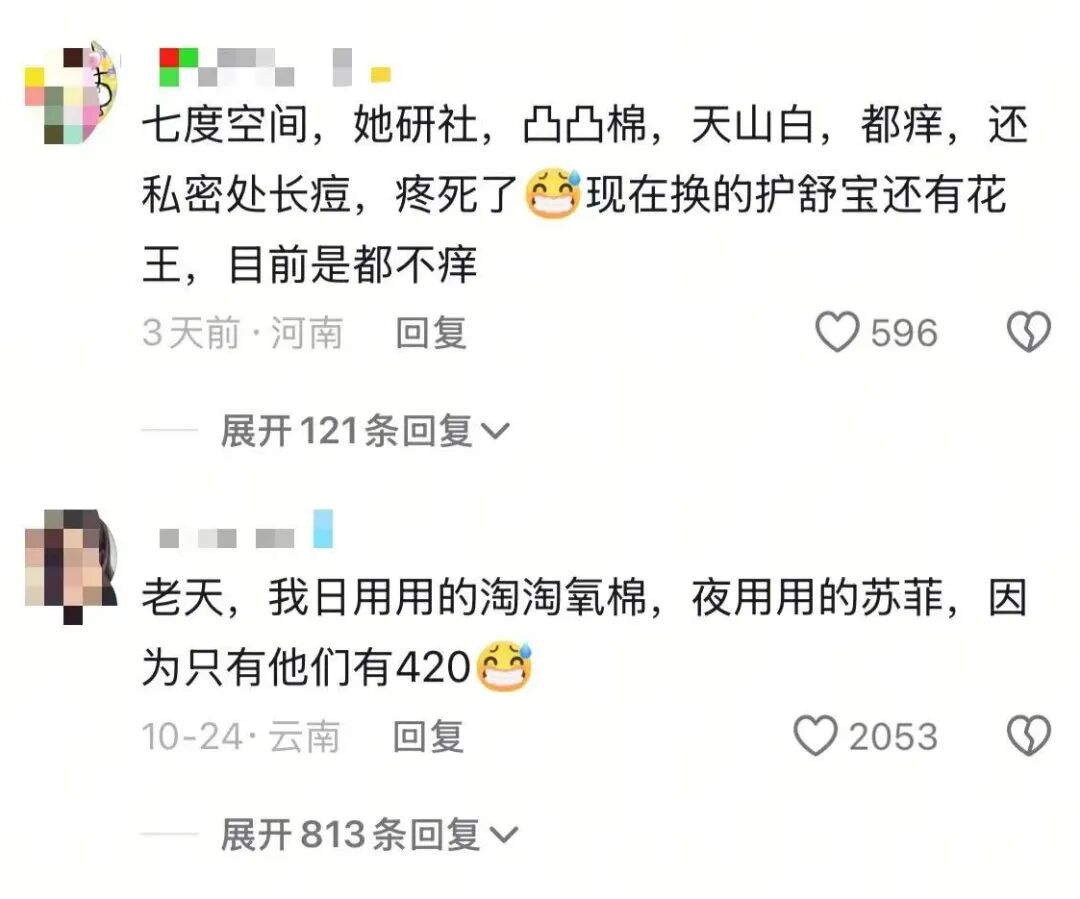The width and height of the screenshot is (1080, 899).
Task: Like the comment from 河南 with 596 likes
Action: tap(837, 332)
